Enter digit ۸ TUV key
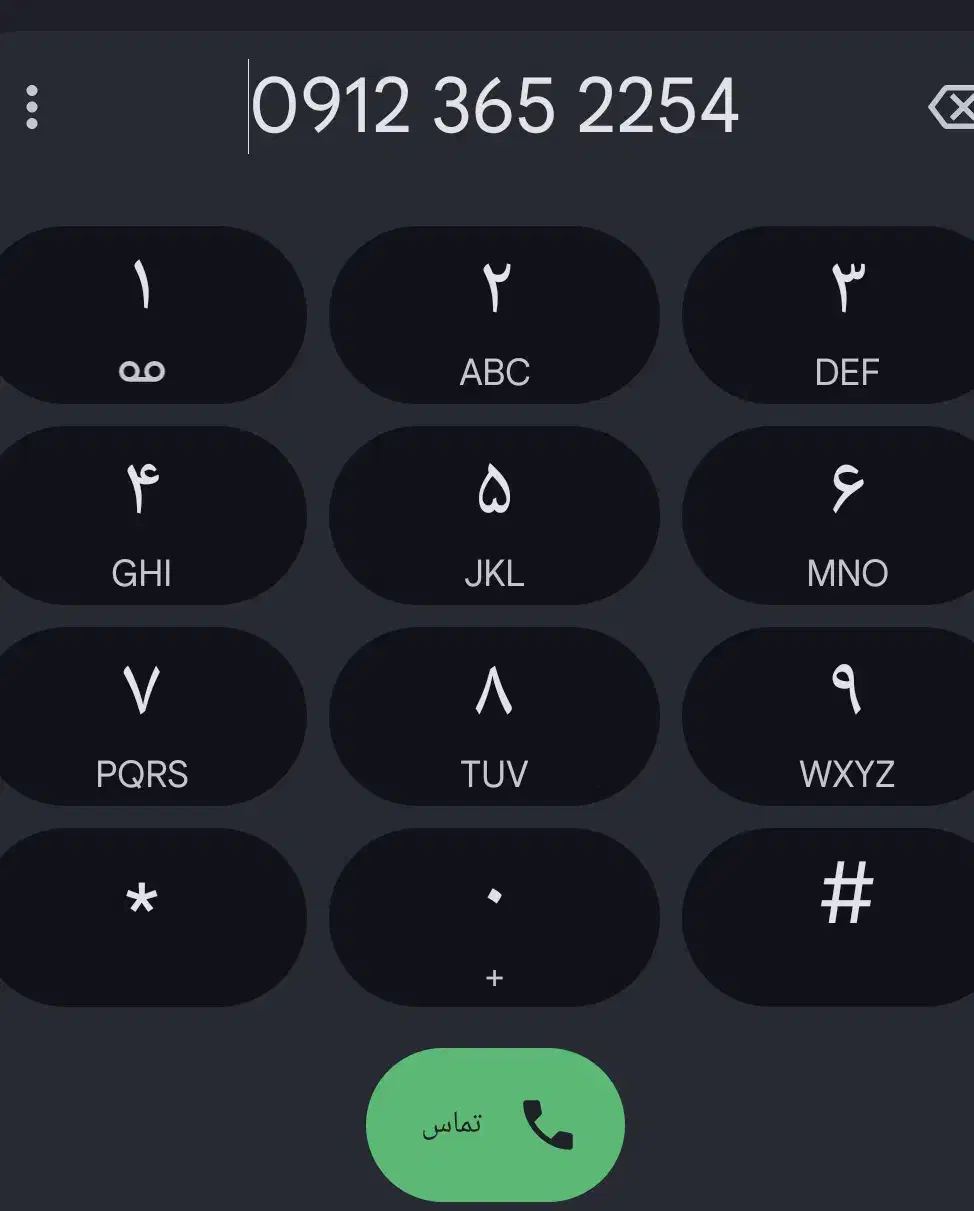Screen dimensions: 974x1211 [494, 717]
